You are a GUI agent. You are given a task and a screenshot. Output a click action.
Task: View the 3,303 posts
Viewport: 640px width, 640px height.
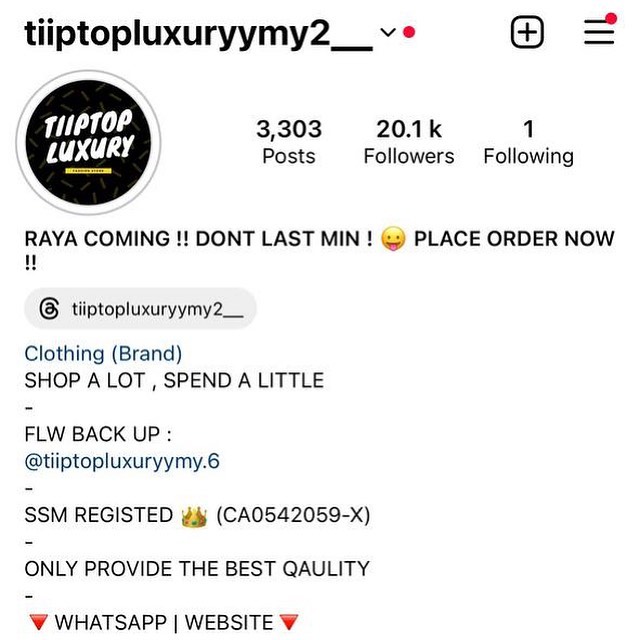pyautogui.click(x=288, y=142)
